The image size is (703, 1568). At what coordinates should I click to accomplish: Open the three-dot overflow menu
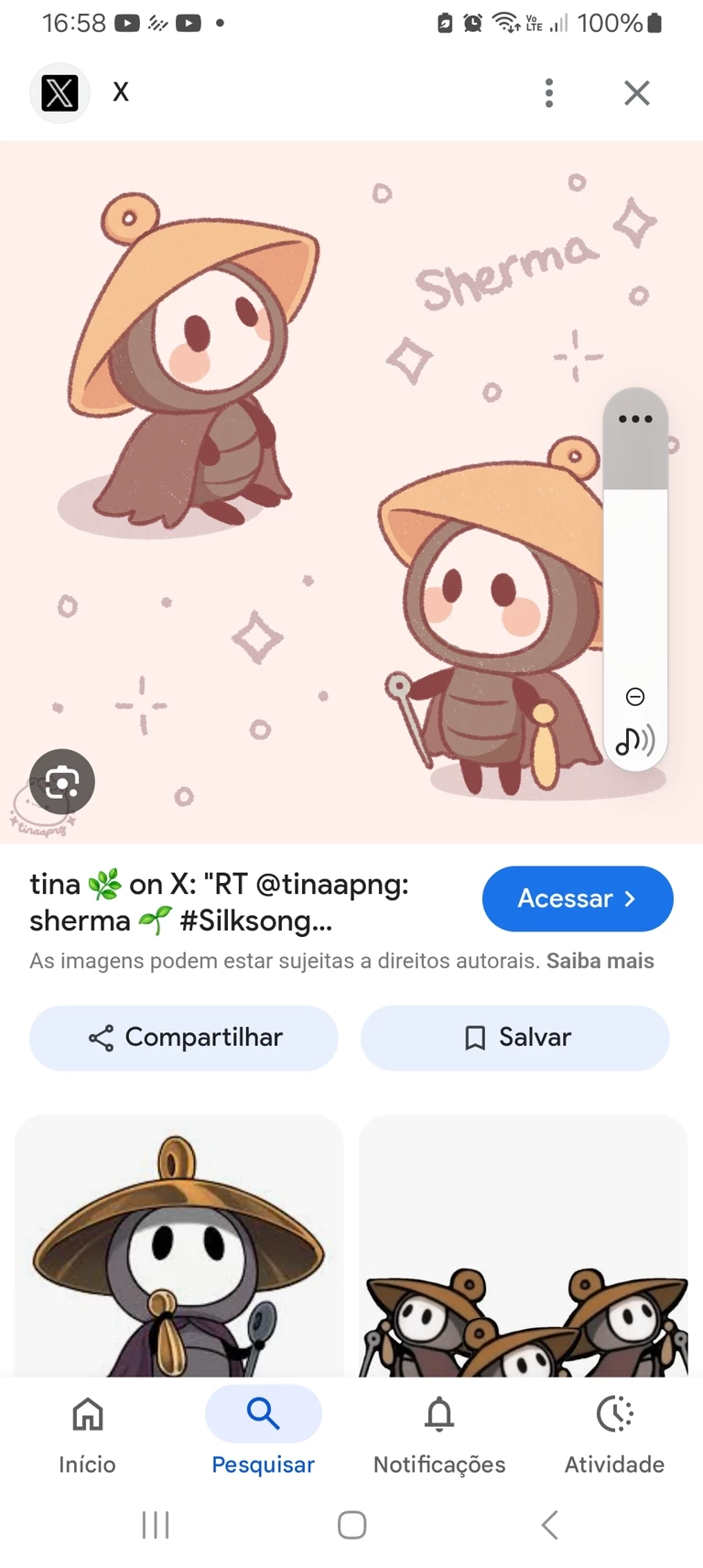(549, 93)
